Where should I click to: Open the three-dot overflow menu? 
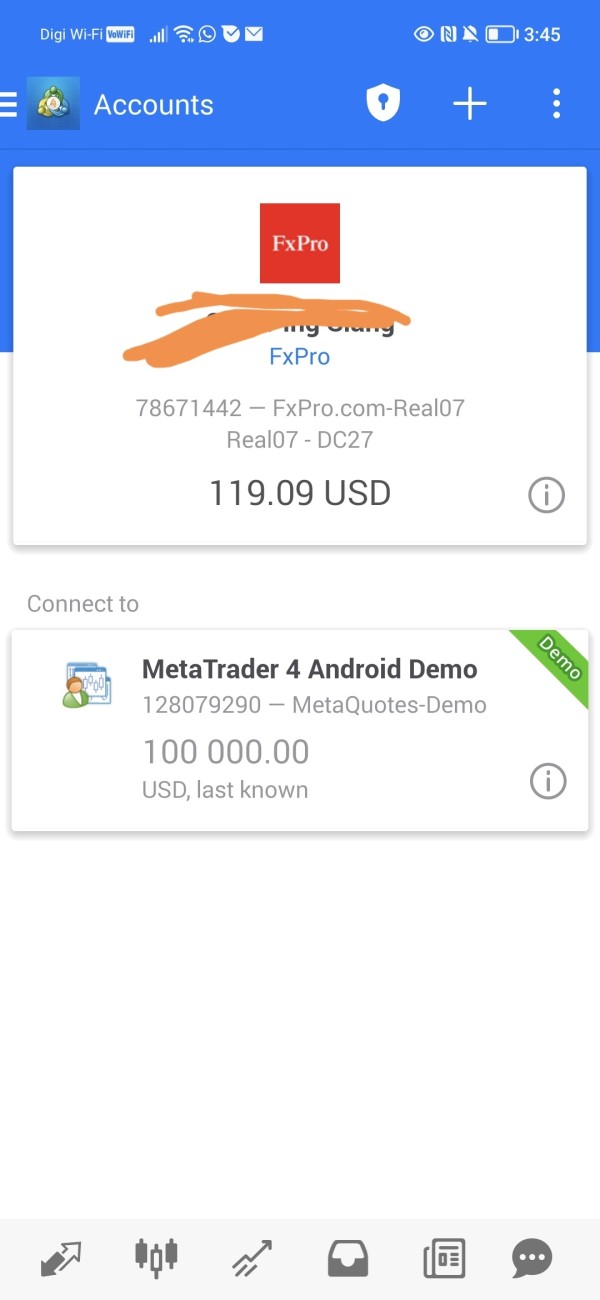(x=556, y=104)
